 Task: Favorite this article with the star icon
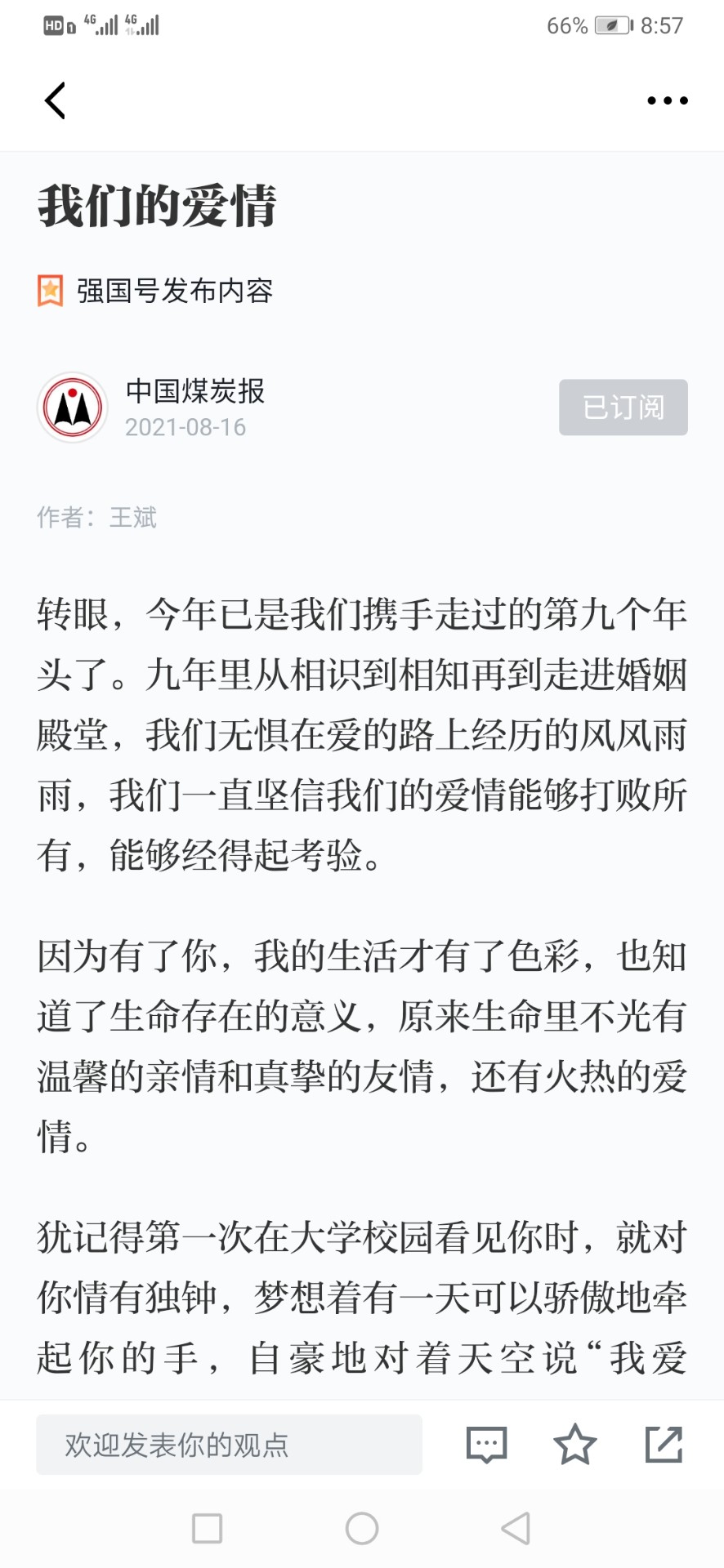[x=575, y=1444]
